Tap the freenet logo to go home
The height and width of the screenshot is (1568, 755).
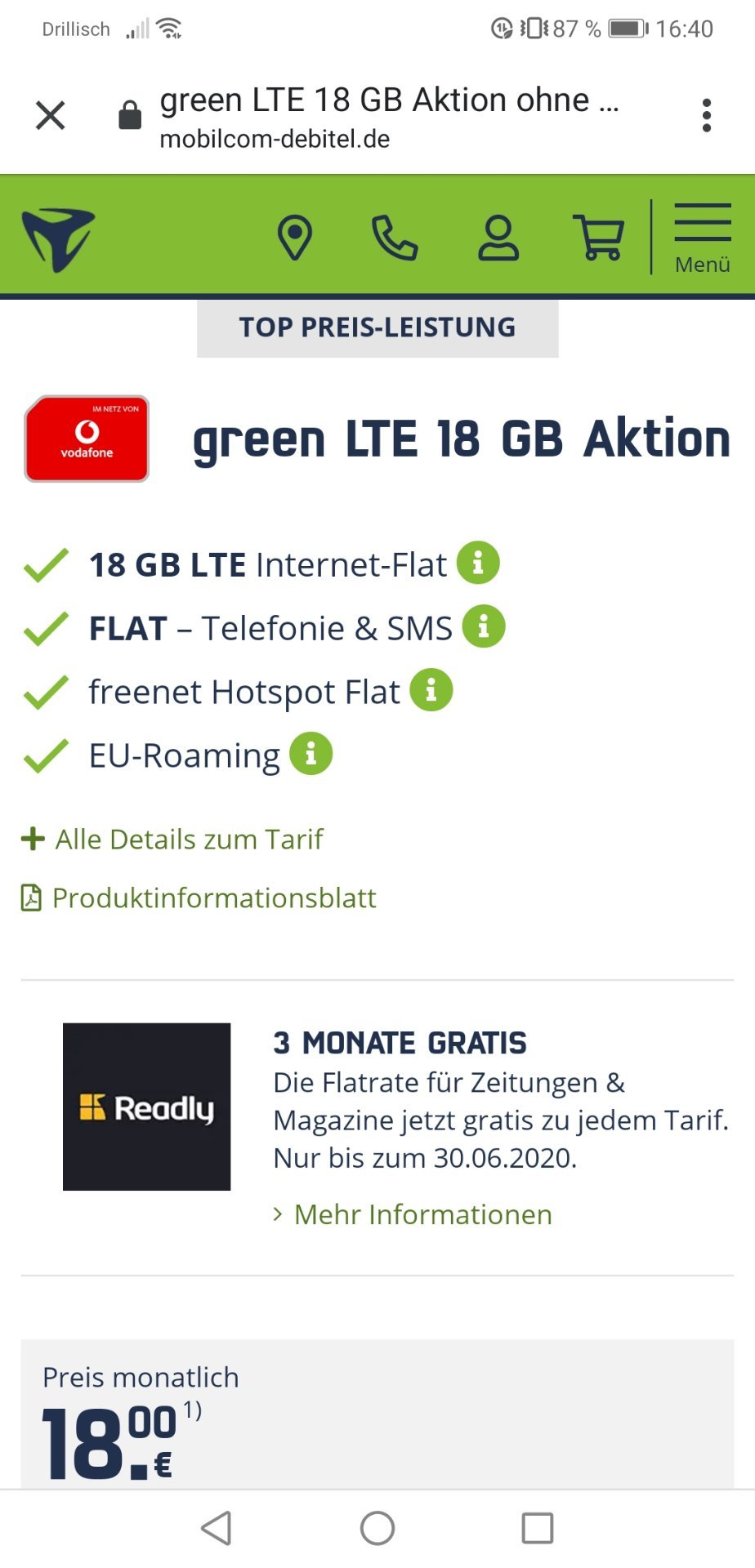point(58,239)
